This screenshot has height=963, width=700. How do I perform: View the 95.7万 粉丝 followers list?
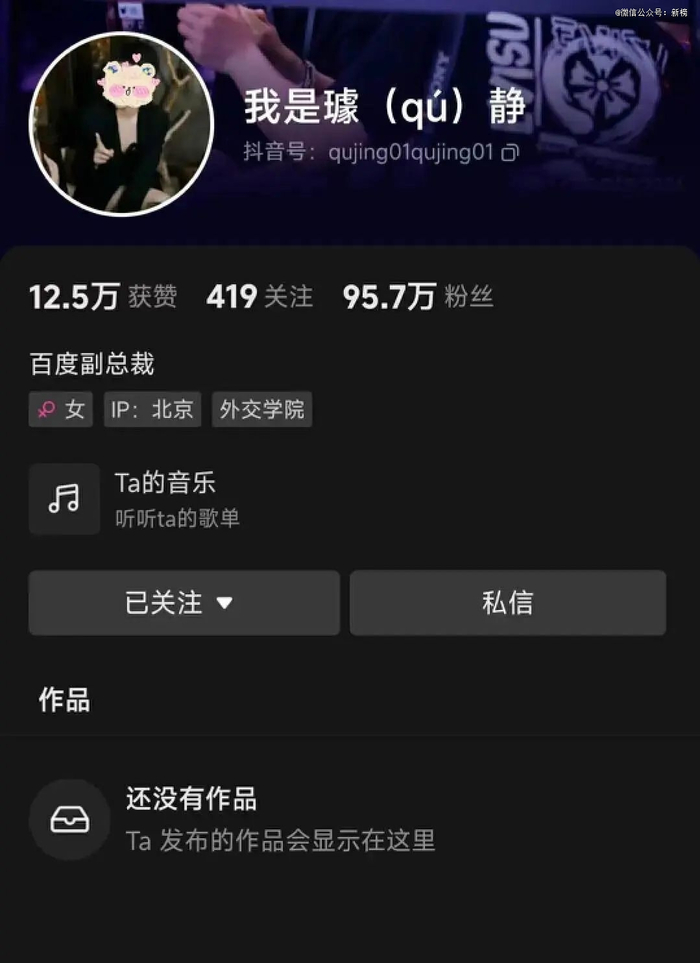pos(418,297)
